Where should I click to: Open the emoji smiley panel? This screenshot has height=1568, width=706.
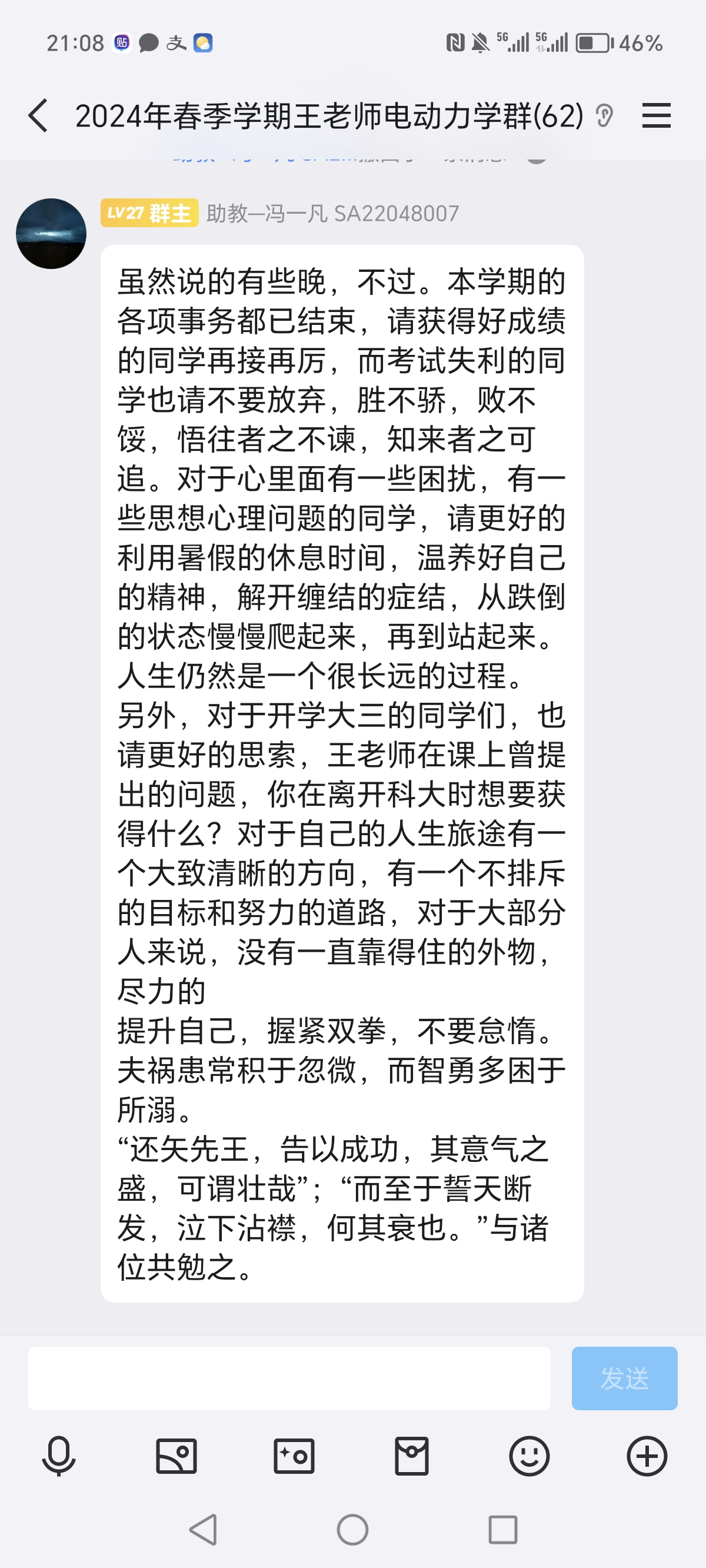[529, 1456]
